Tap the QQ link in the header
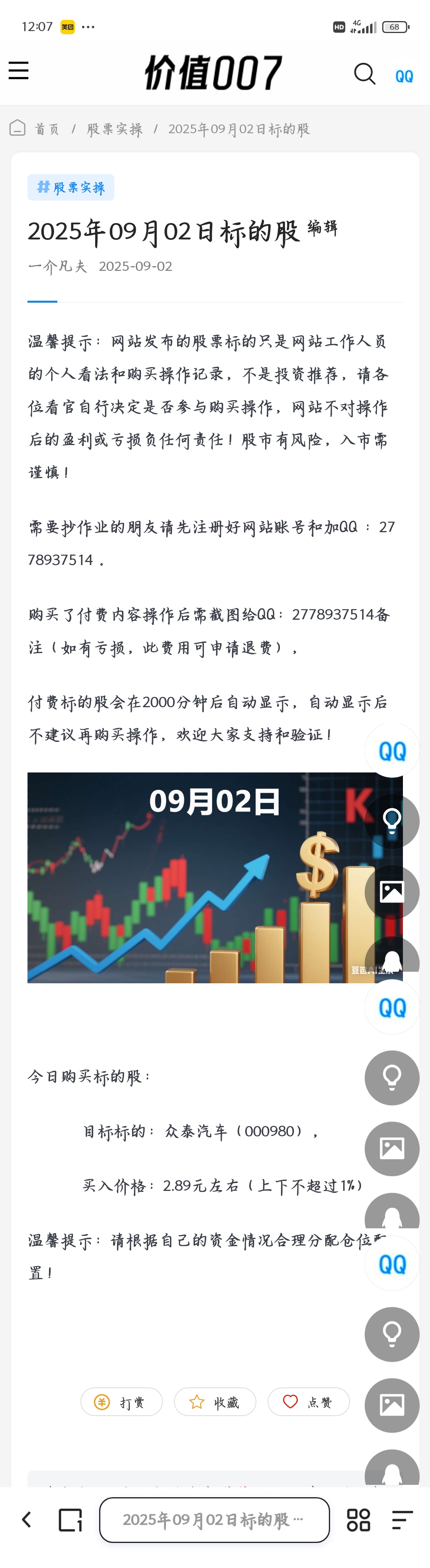Image resolution: width=430 pixels, height=1568 pixels. pyautogui.click(x=404, y=77)
